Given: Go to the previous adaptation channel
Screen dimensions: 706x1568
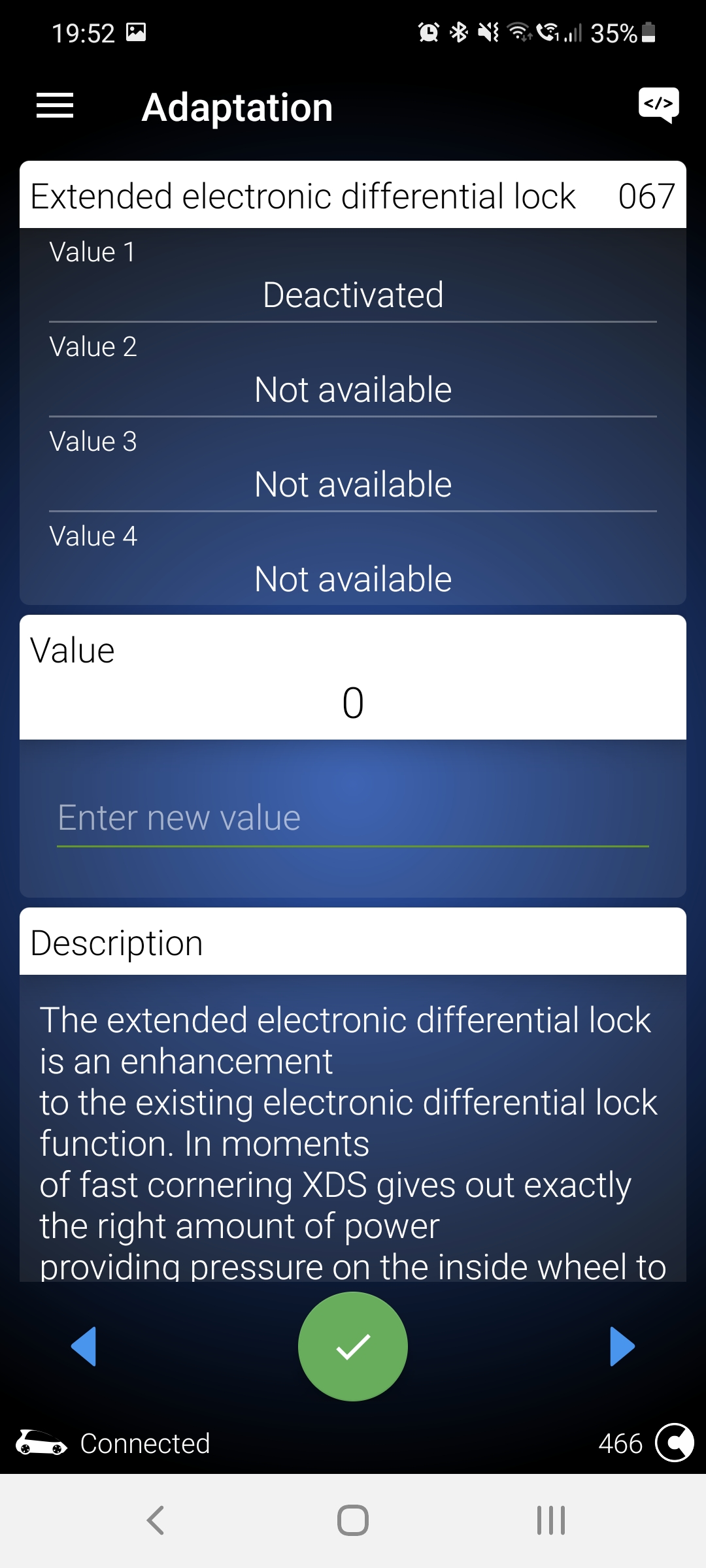Looking at the screenshot, I should click(84, 1347).
